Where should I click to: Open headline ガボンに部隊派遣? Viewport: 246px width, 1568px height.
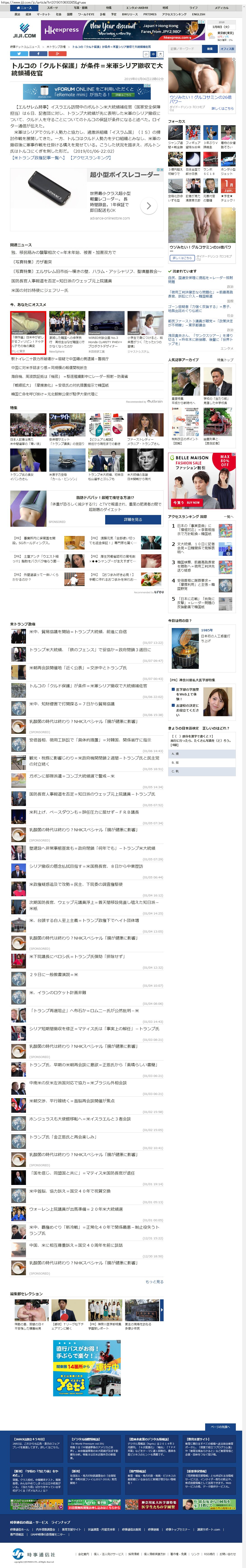click(x=72, y=776)
